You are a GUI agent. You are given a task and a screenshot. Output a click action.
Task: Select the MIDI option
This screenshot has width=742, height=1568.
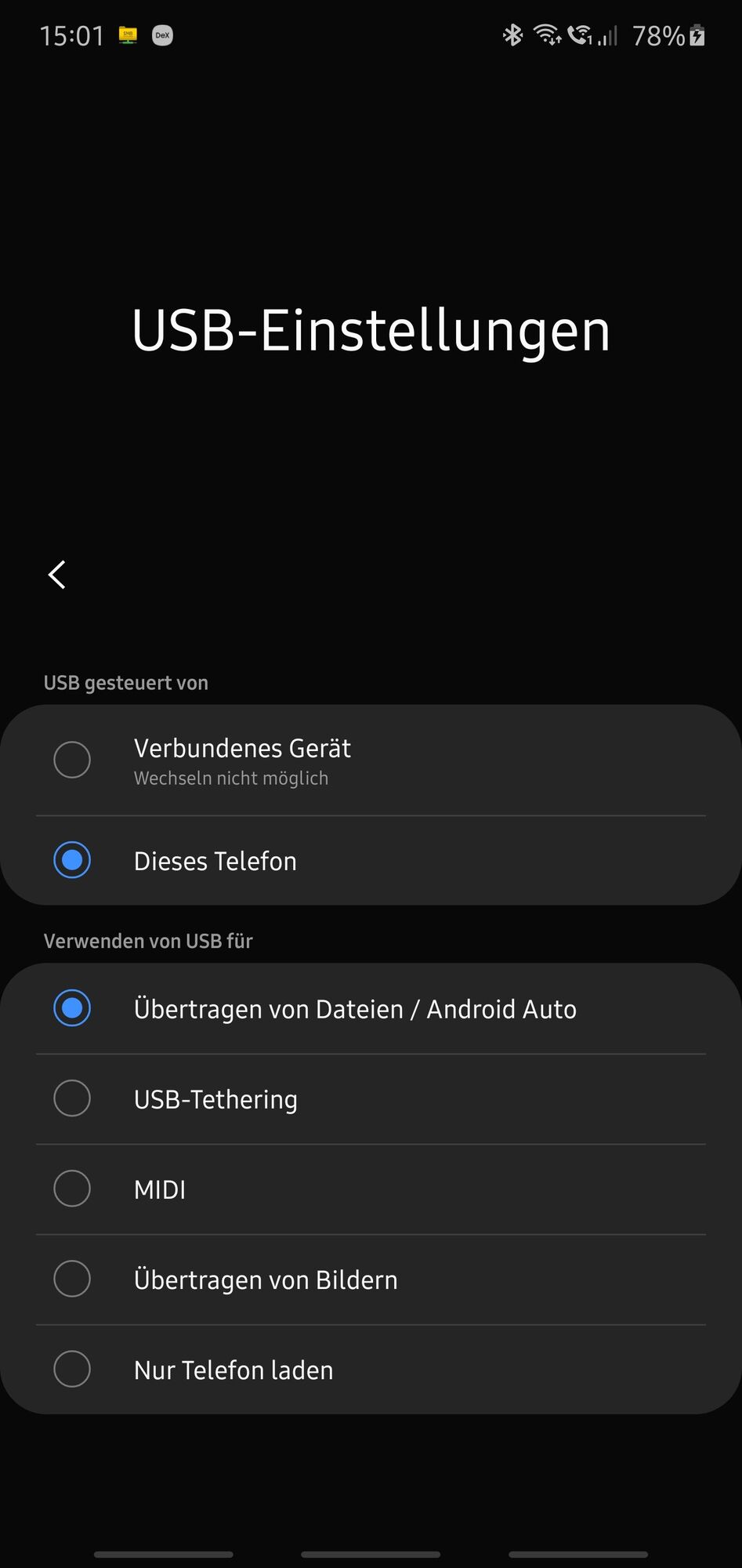(x=72, y=1189)
